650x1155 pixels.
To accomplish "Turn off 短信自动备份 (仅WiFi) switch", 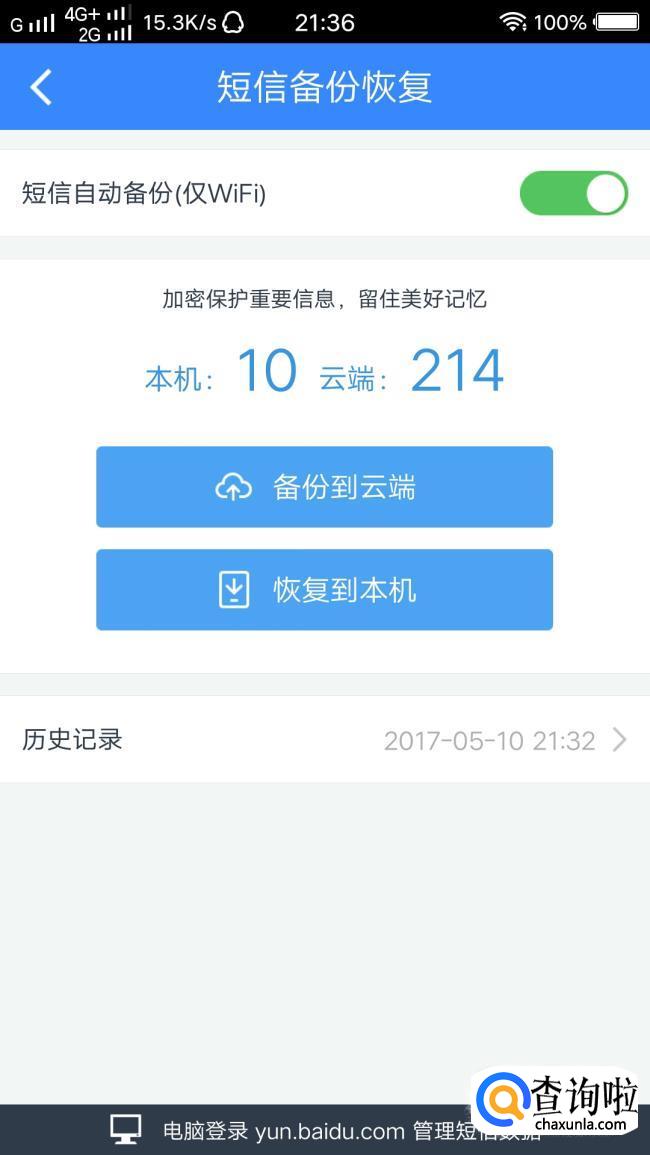I will tap(573, 193).
